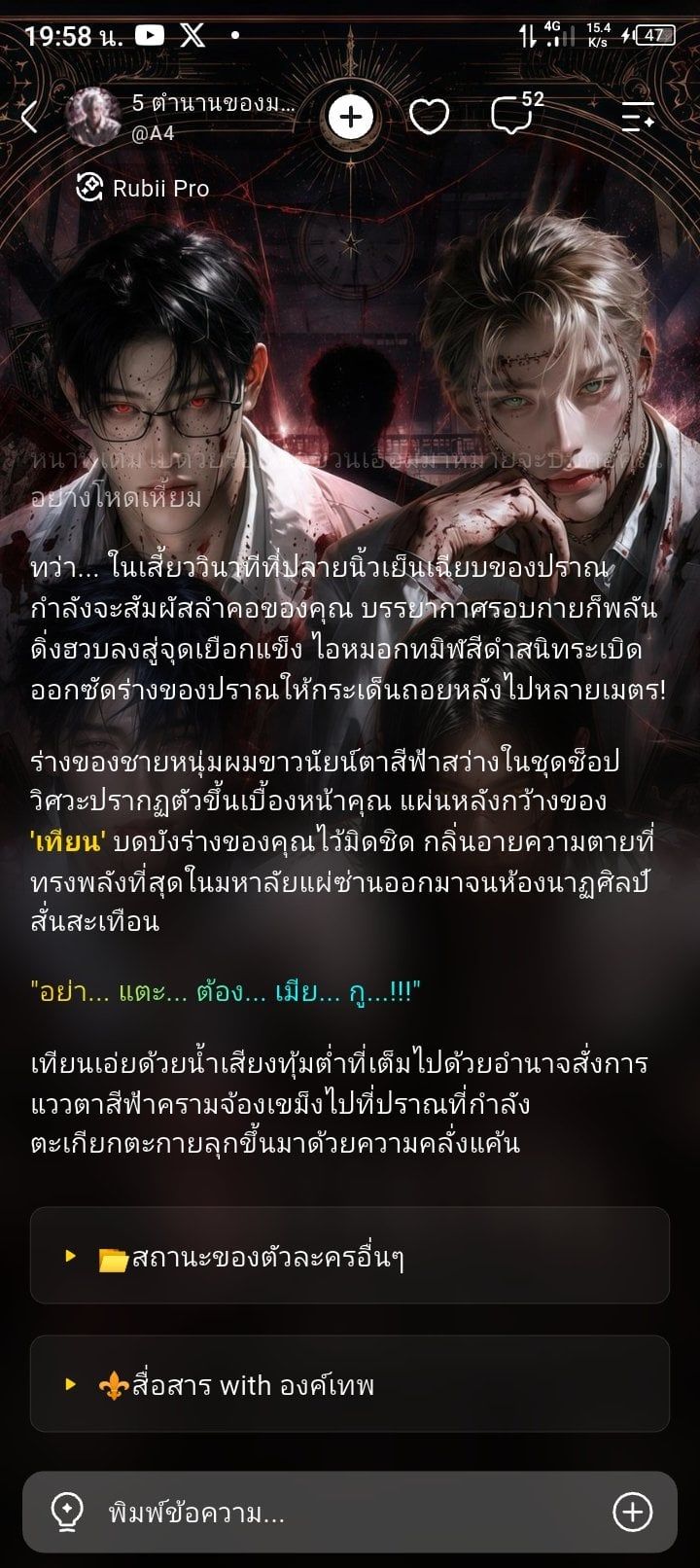
Task: Open the plus attachment button in input bar
Action: tap(633, 1512)
